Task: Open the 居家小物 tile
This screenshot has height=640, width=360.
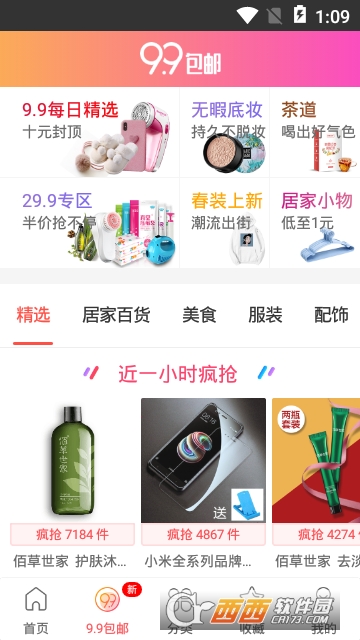Action: [x=315, y=223]
